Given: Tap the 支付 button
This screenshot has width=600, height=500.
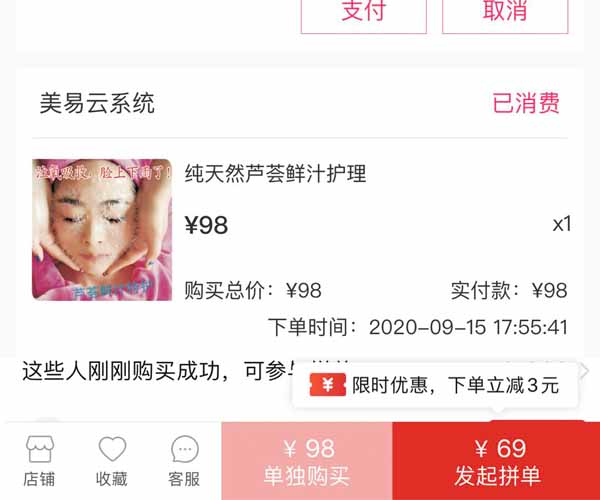Looking at the screenshot, I should tap(363, 14).
